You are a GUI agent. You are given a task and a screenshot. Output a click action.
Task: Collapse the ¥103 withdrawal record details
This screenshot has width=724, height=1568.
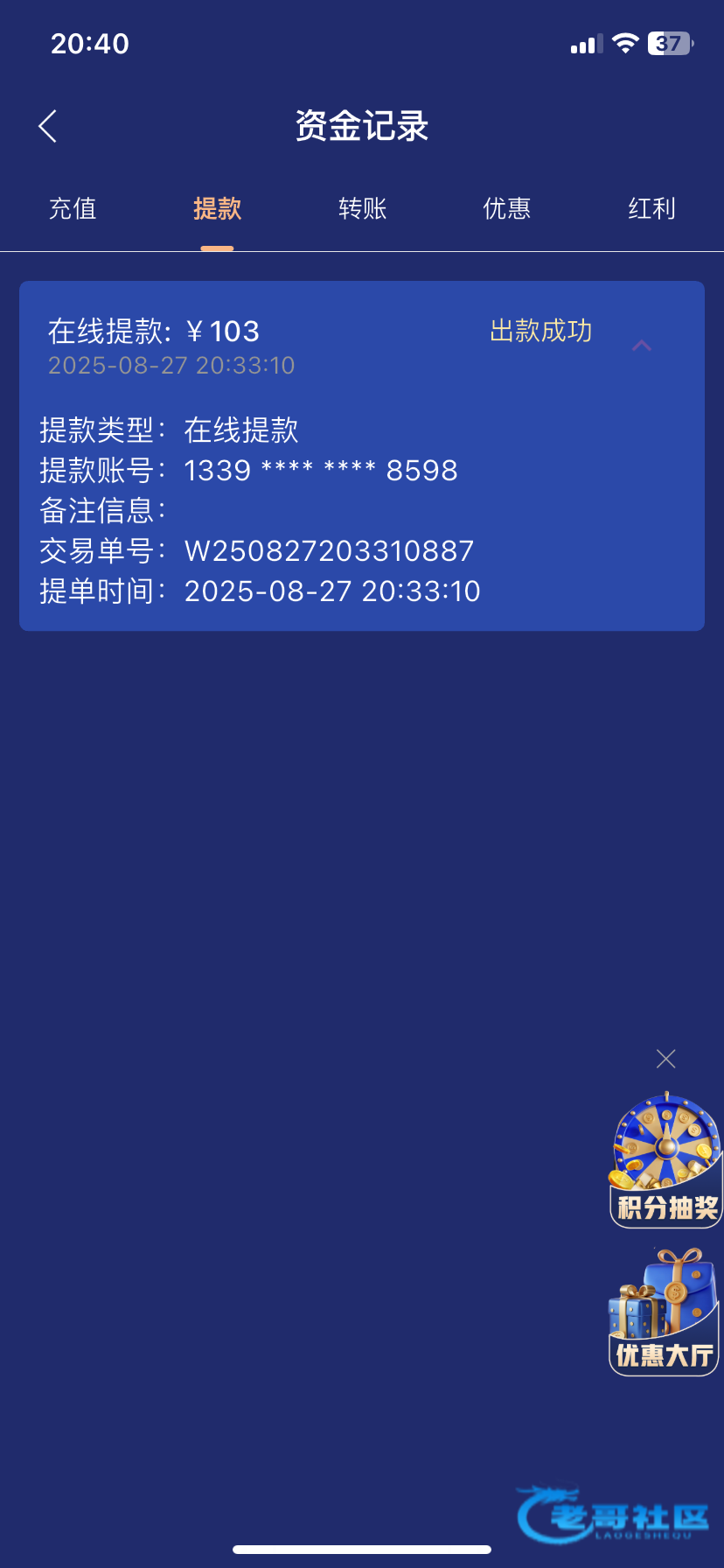(642, 346)
